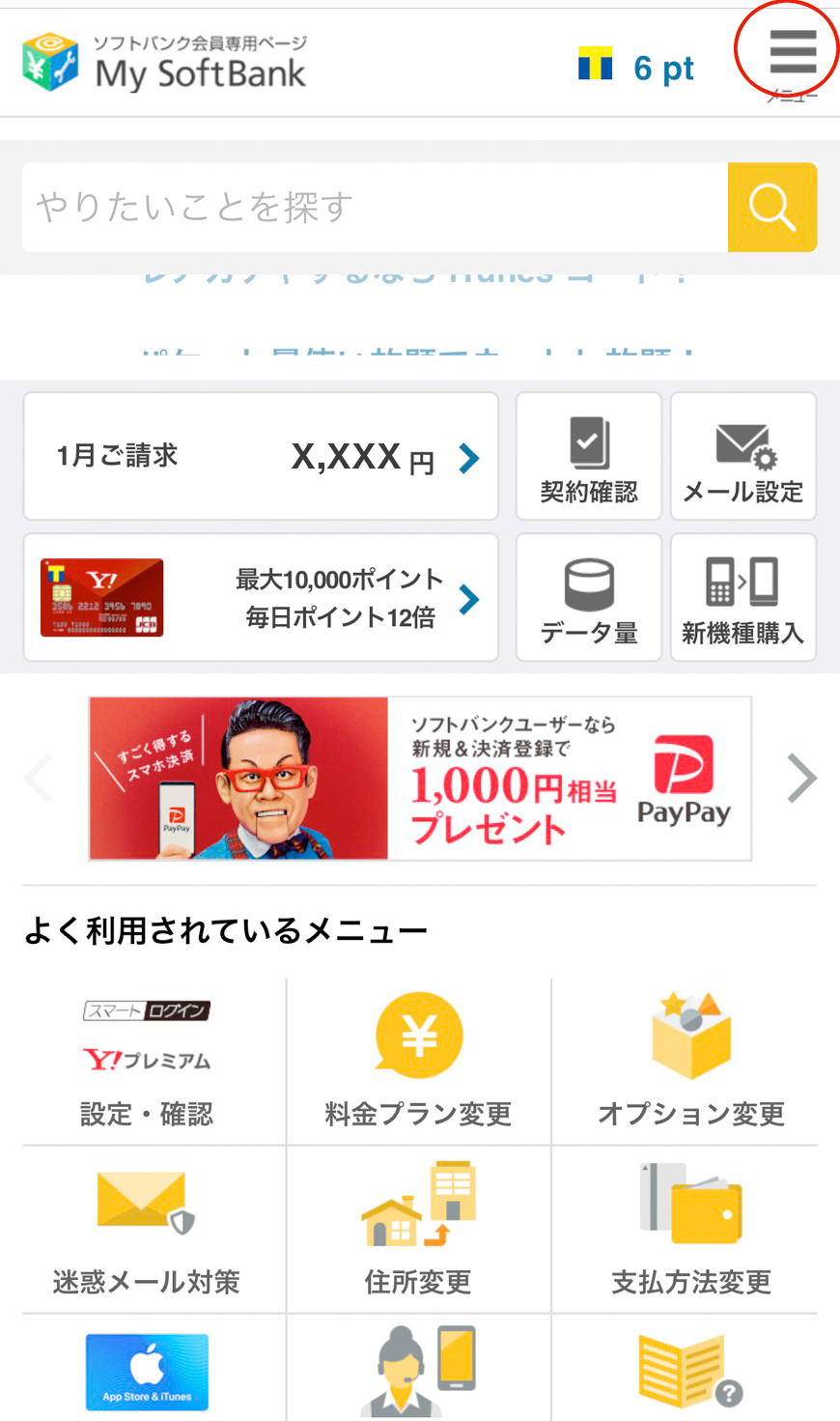This screenshot has height=1421, width=840.
Task: Go to 住所変更
Action: 418,1231
